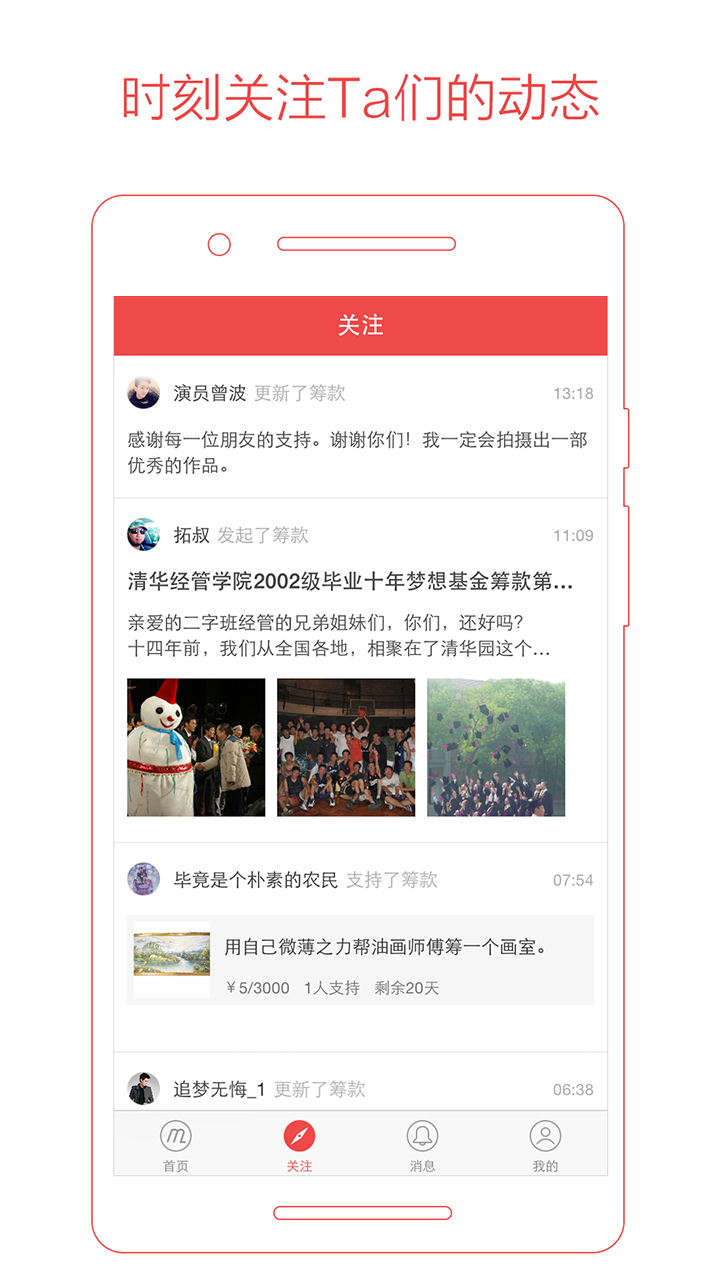This screenshot has width=720, height=1280.
Task: Open the 消息 notification bell icon
Action: point(422,1137)
